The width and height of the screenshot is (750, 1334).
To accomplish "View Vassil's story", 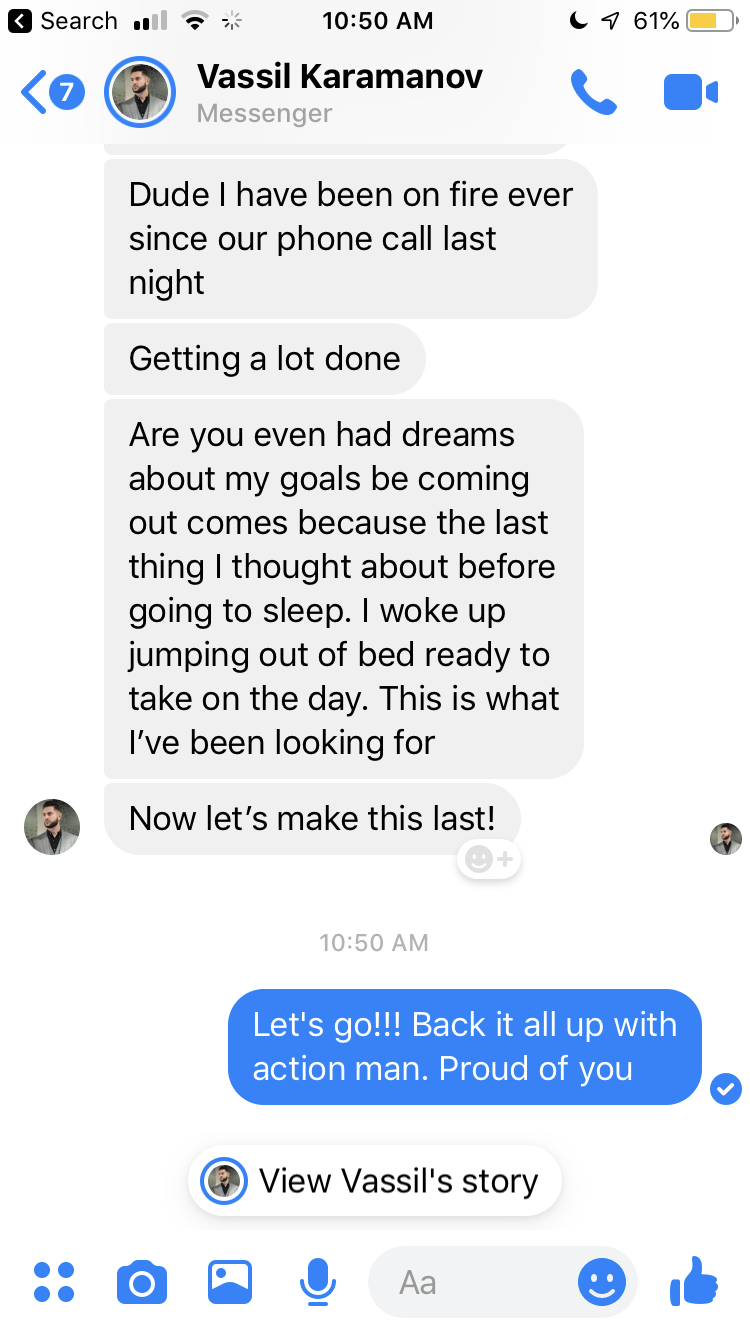I will click(x=374, y=1181).
